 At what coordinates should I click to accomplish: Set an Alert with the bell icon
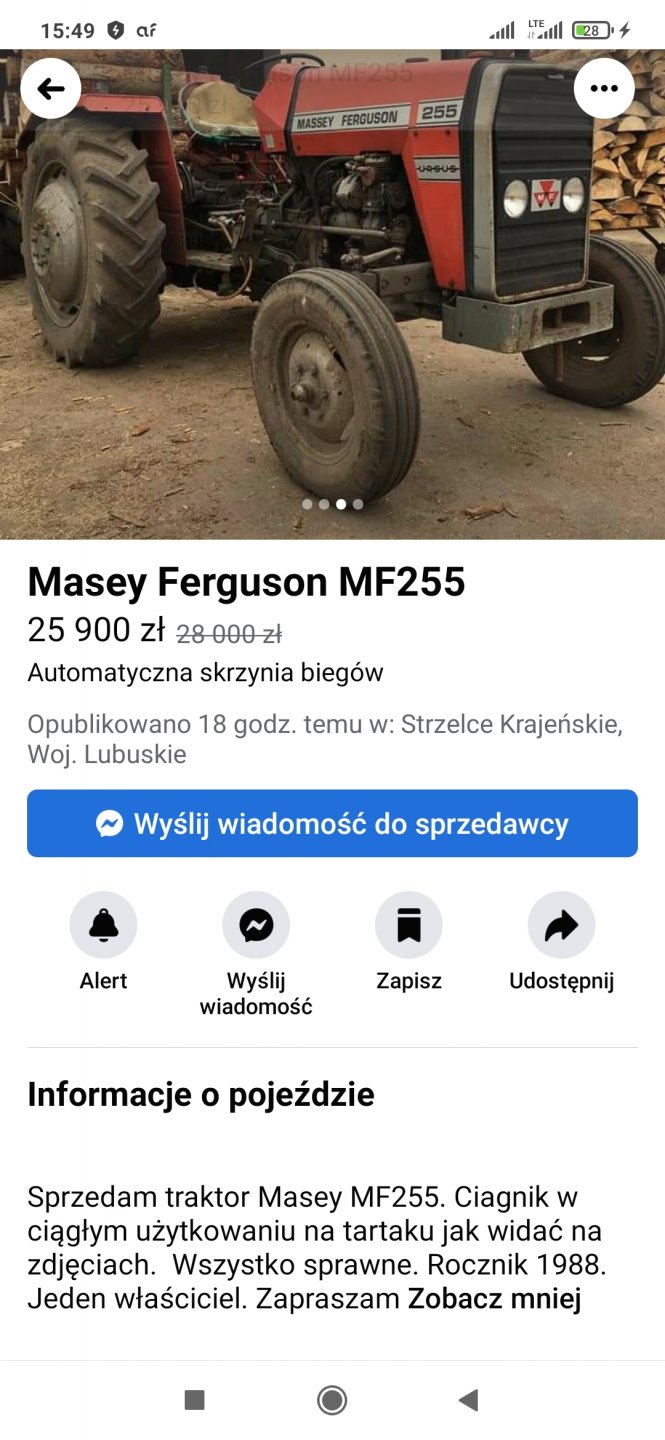(x=103, y=926)
